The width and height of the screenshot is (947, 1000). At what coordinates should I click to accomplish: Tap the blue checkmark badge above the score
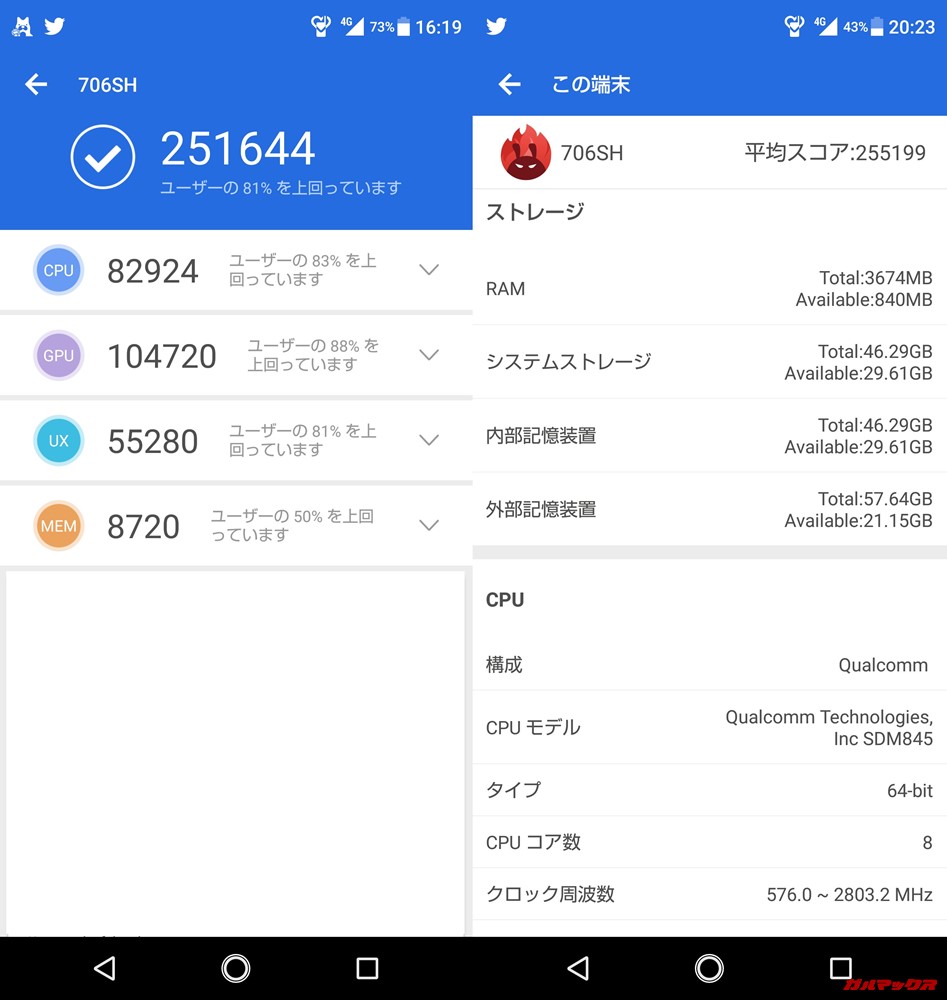tap(103, 157)
